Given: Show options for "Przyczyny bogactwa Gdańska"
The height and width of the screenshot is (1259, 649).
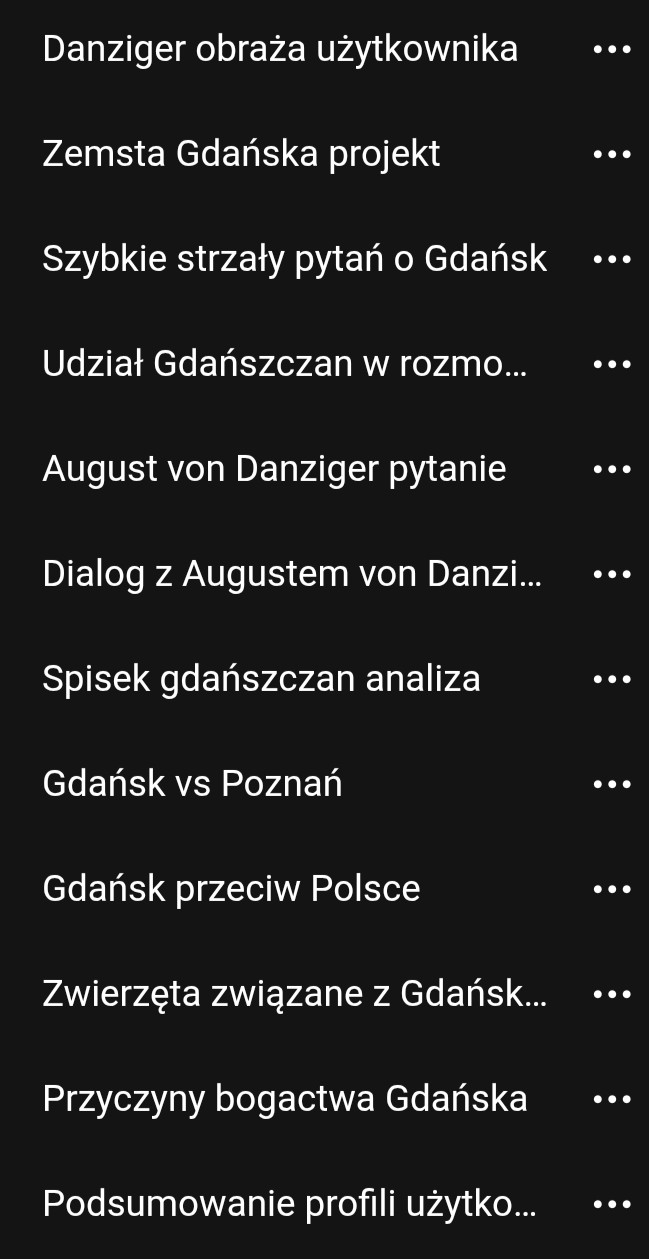Looking at the screenshot, I should [612, 1099].
